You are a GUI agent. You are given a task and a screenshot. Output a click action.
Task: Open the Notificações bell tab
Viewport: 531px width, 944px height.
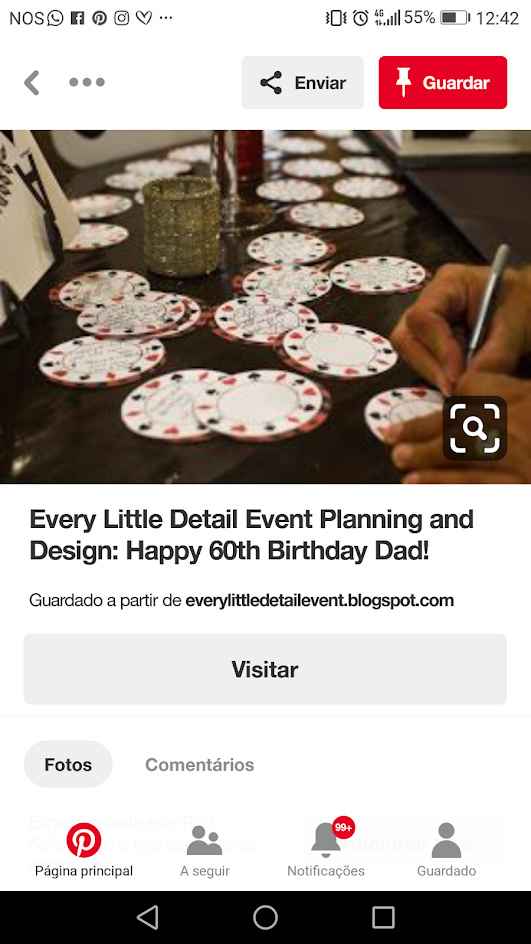326,850
